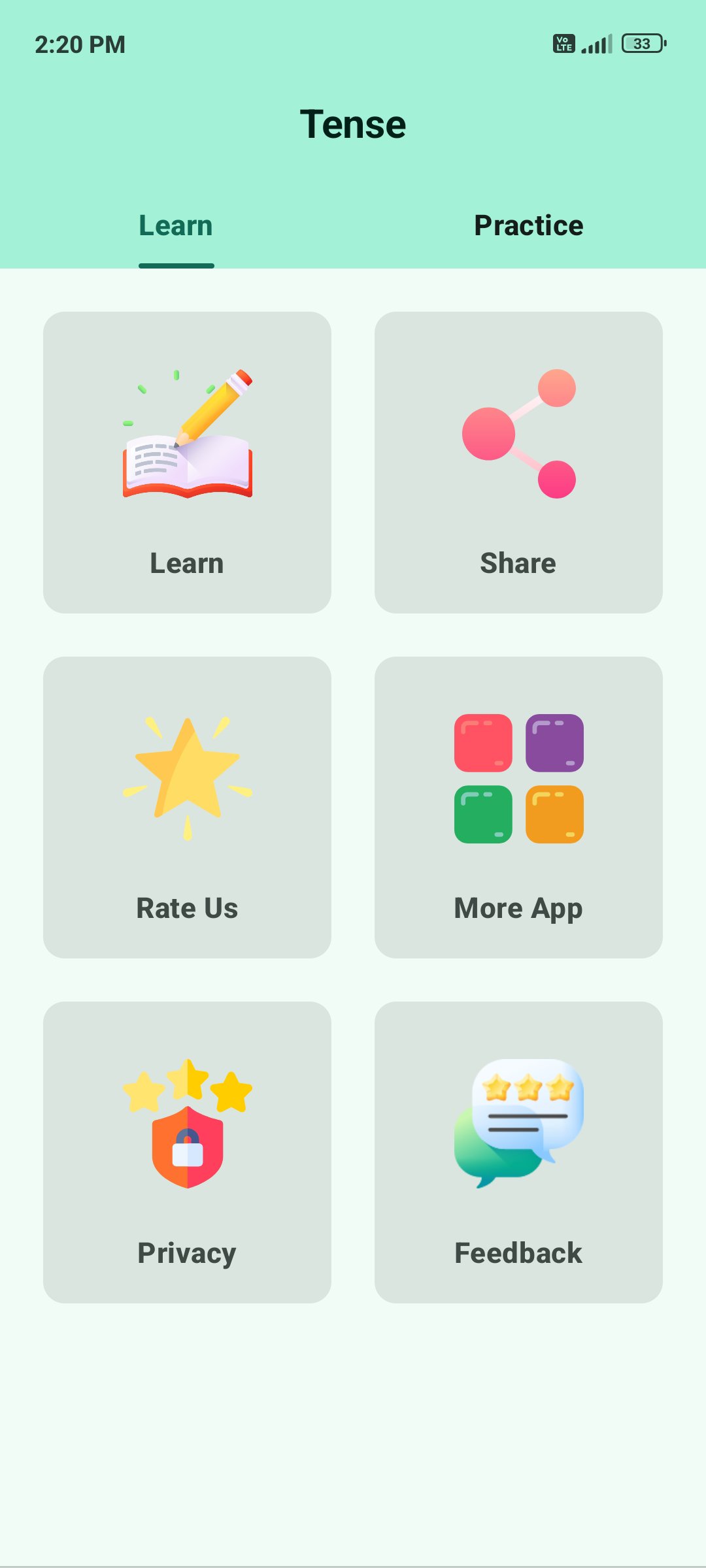Open the More App card
Image resolution: width=706 pixels, height=1568 pixels.
pyautogui.click(x=518, y=807)
